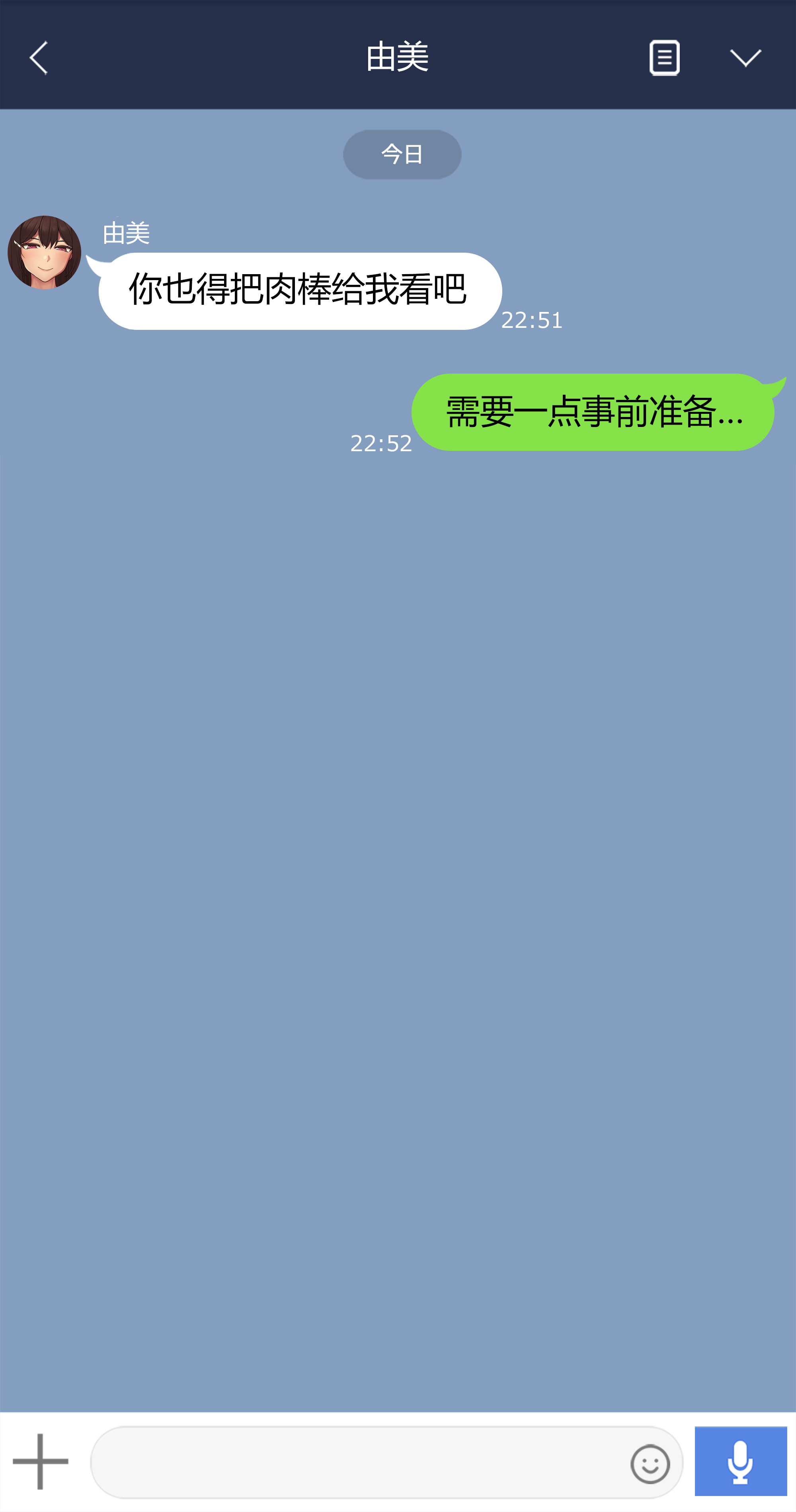
Task: Go back from the chat with 由美
Action: click(x=39, y=58)
